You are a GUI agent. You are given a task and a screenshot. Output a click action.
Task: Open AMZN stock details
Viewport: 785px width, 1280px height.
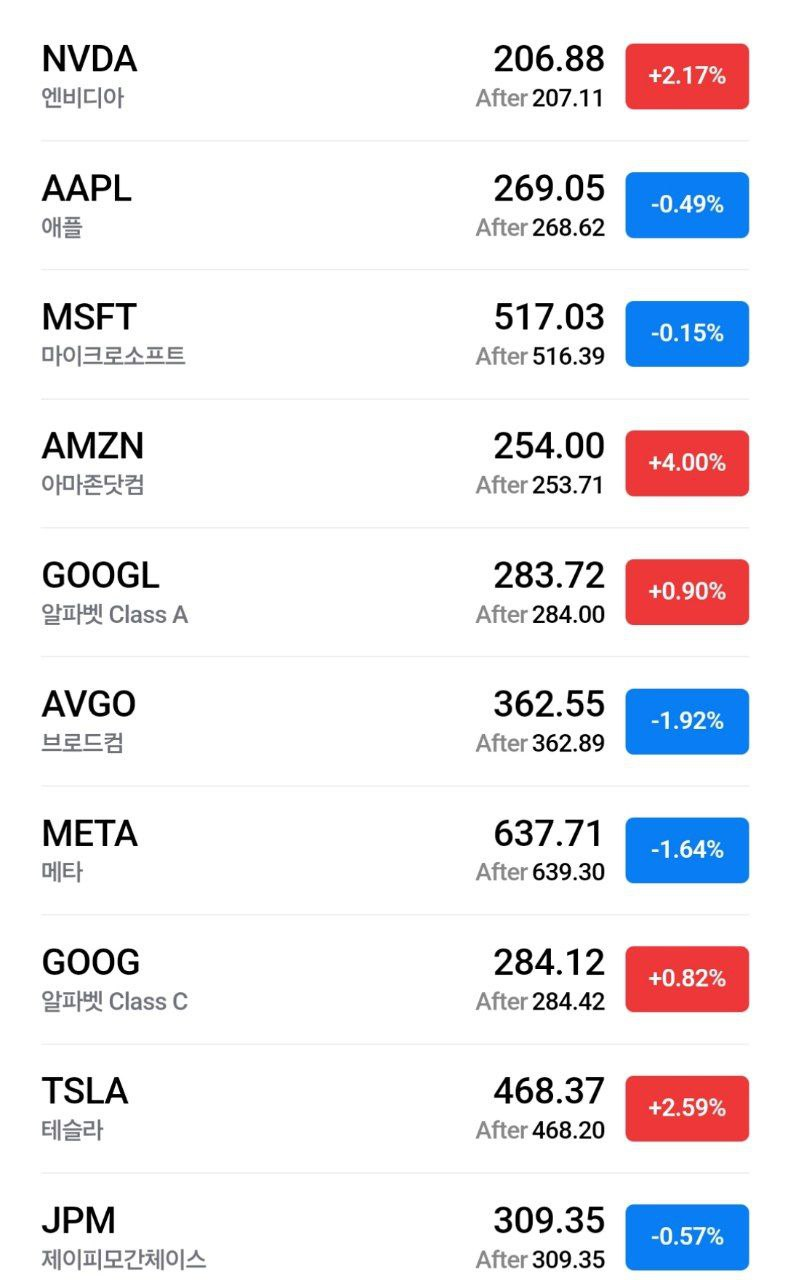coord(300,463)
